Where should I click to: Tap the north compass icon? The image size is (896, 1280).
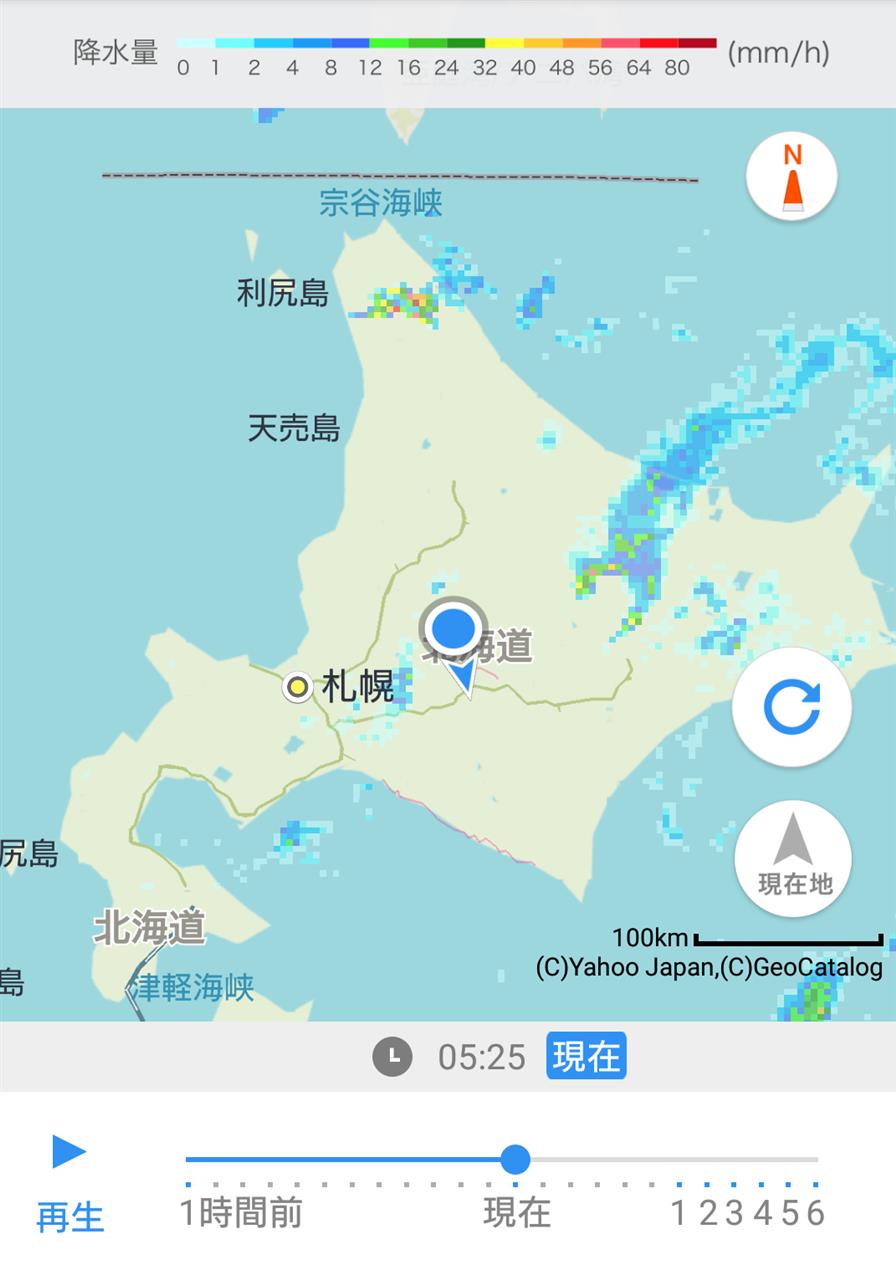tap(791, 178)
